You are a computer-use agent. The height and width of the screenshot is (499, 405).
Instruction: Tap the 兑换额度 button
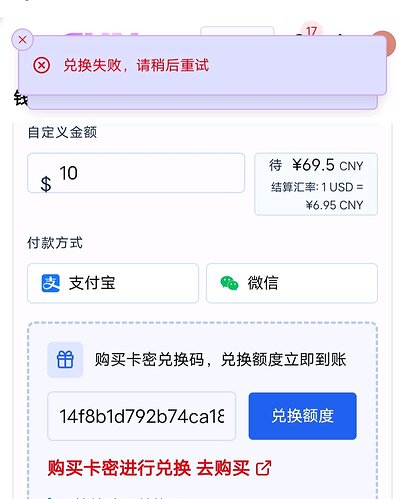click(303, 416)
